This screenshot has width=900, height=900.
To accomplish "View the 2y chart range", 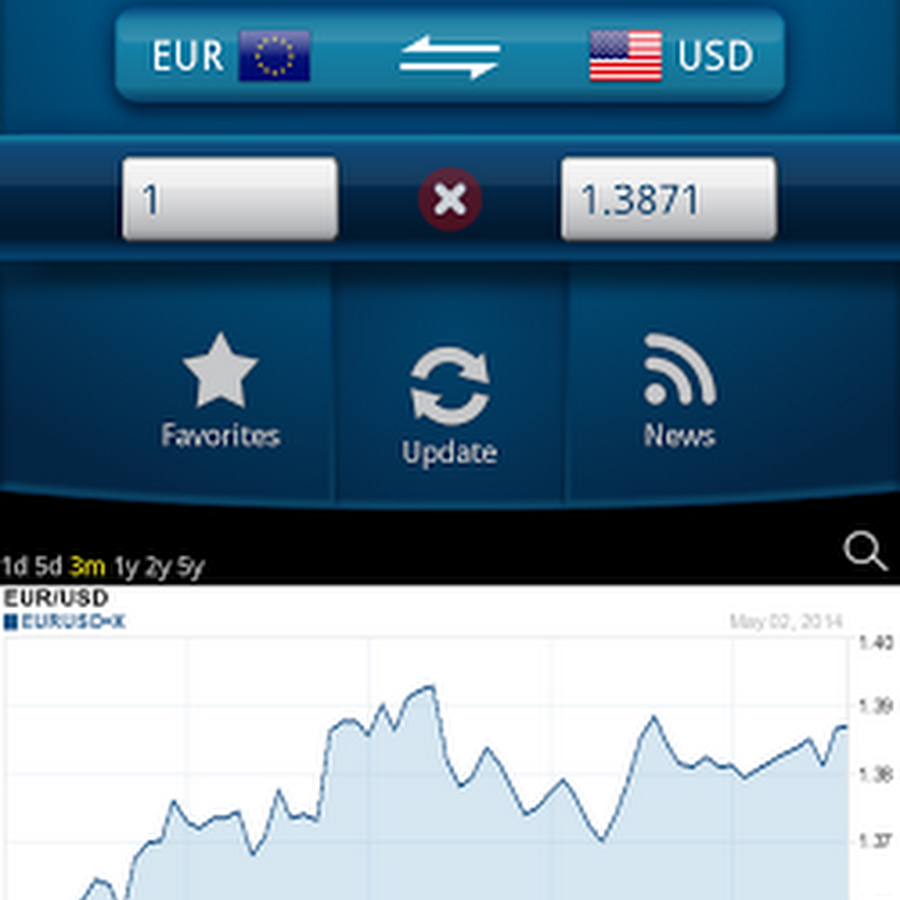I will tap(157, 567).
